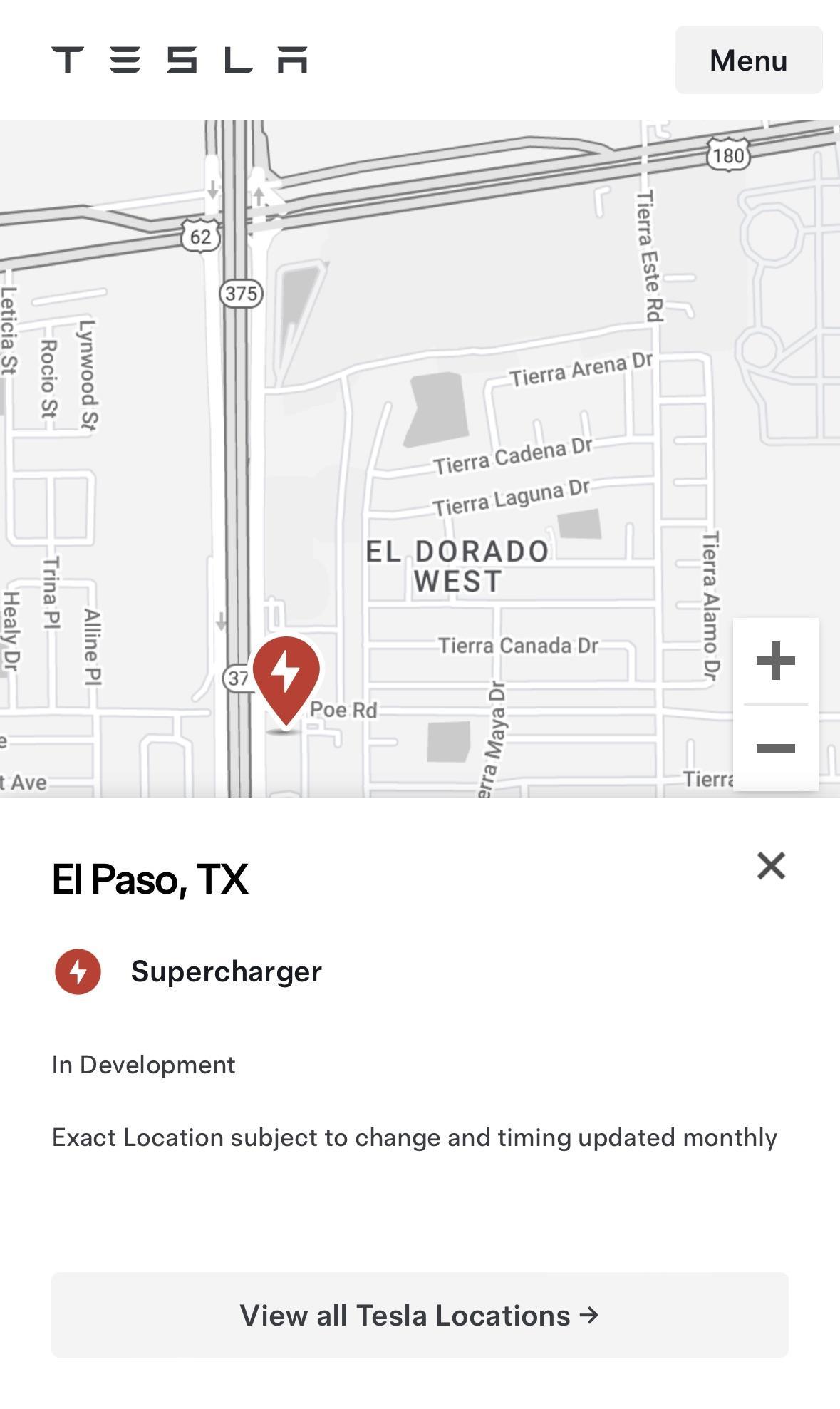Click the Supercharger lightning bolt badge
Viewport: 840px width, 1409px height.
(x=78, y=971)
